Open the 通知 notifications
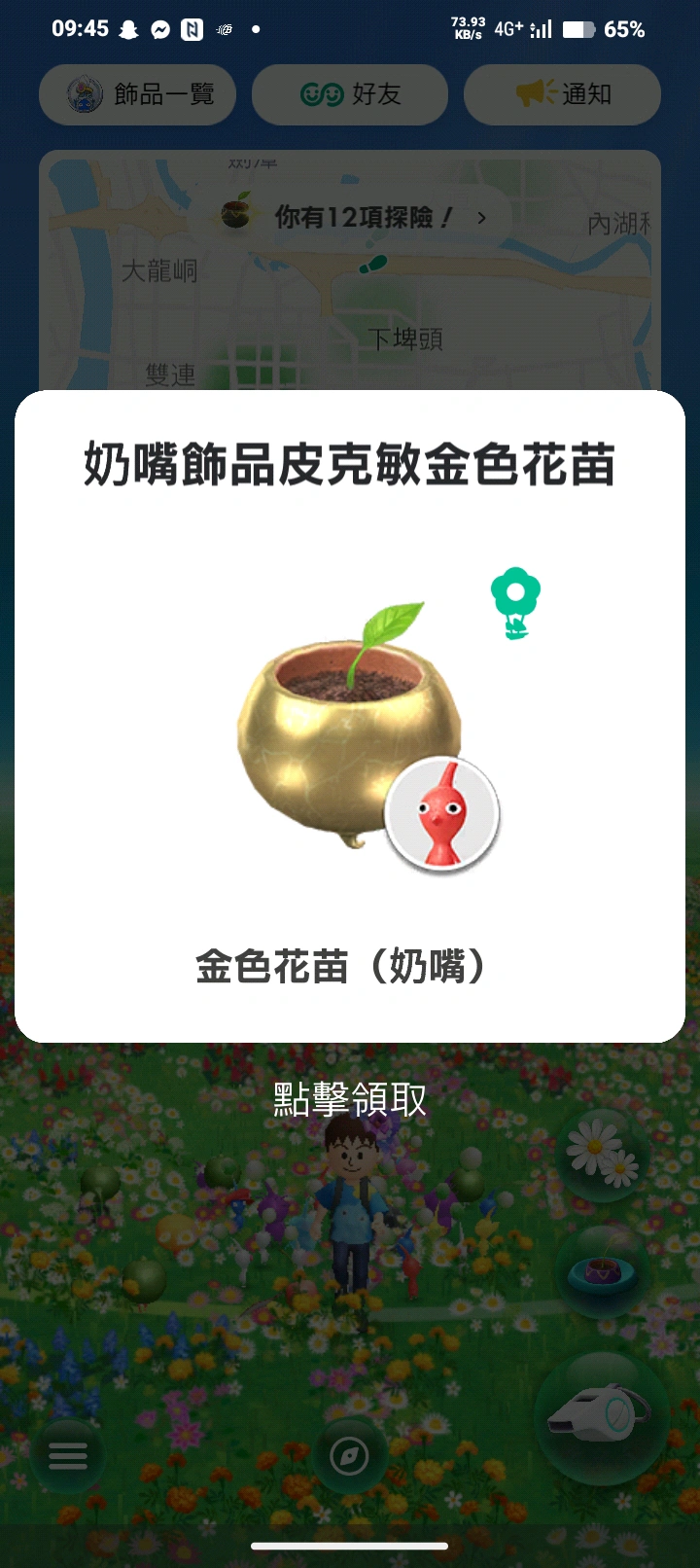 click(x=562, y=94)
